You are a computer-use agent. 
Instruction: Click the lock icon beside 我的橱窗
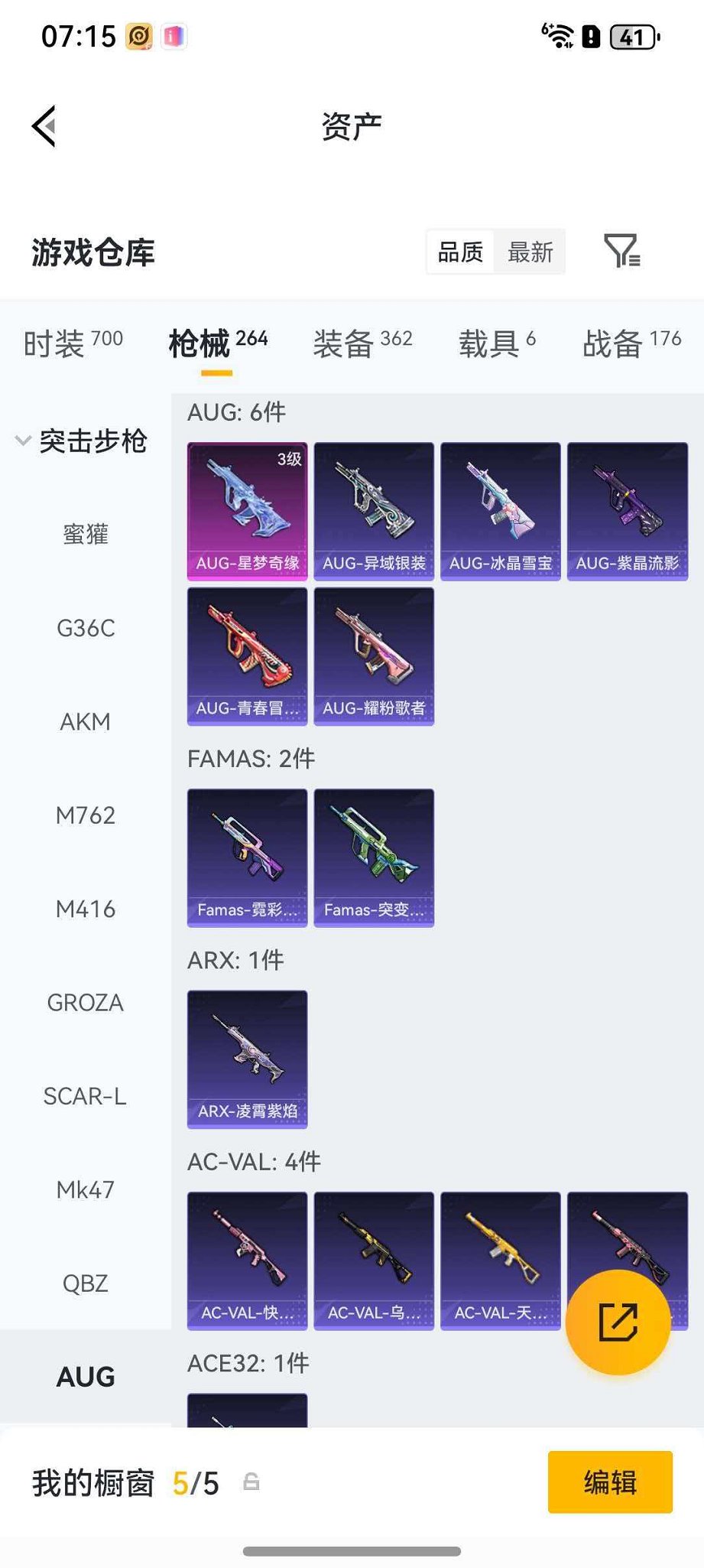tap(252, 1482)
